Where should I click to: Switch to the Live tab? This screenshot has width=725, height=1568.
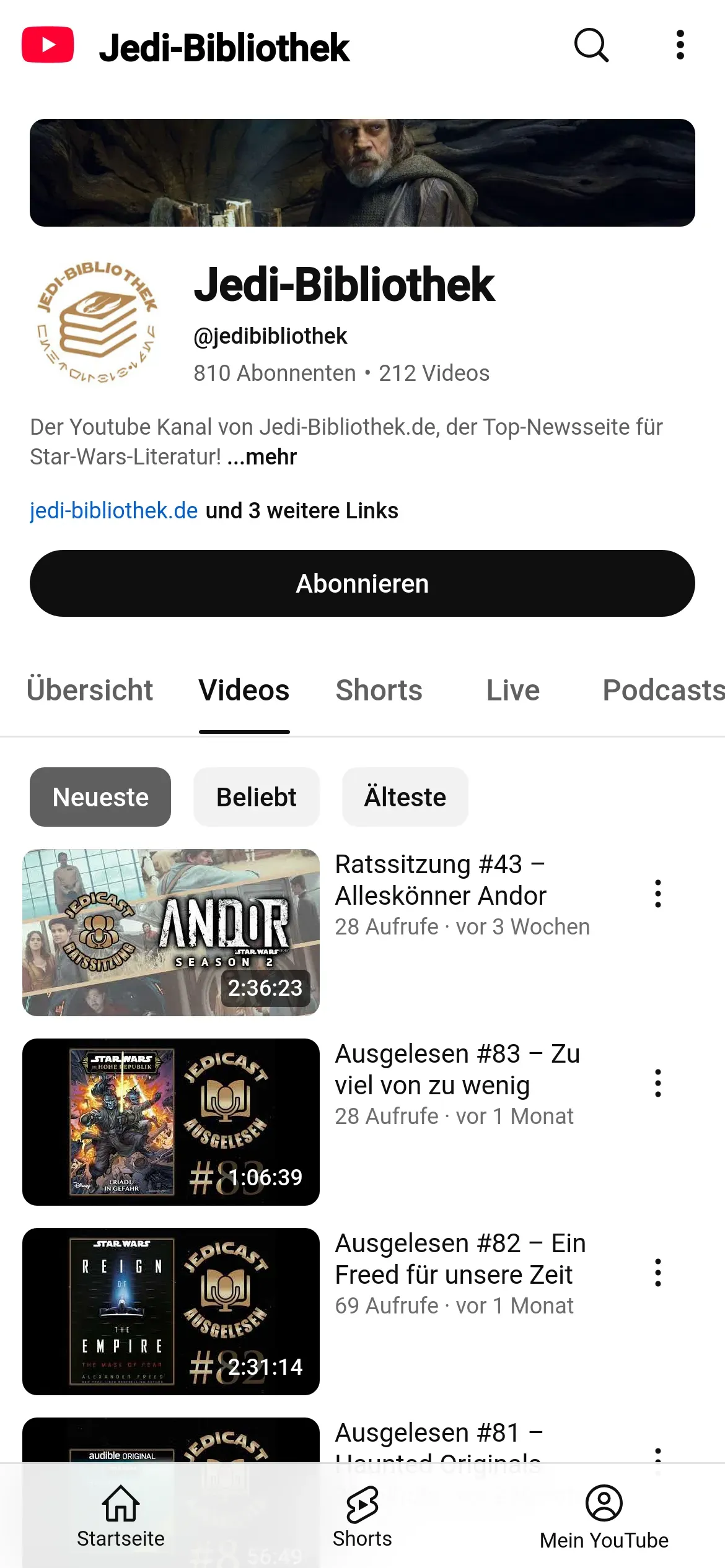512,690
